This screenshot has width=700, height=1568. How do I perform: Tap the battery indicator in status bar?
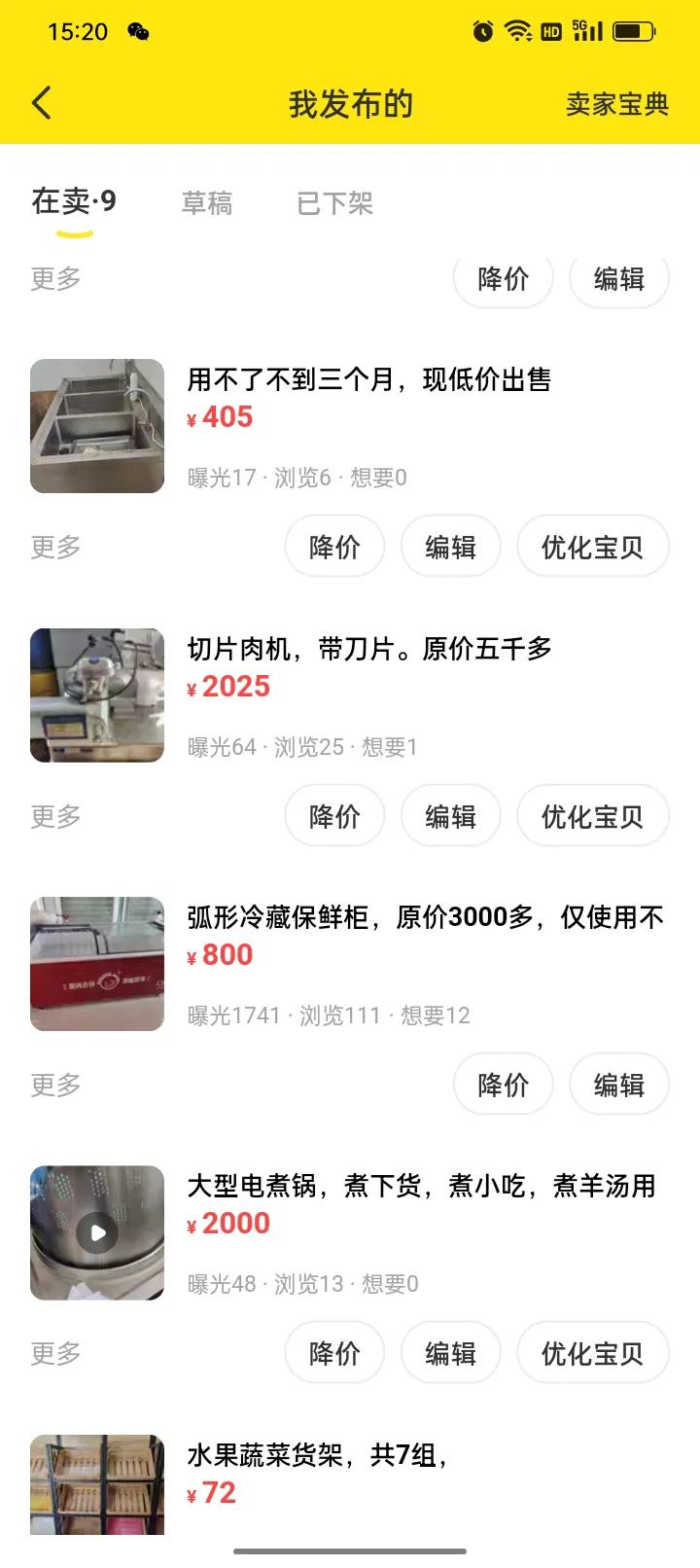point(633,30)
